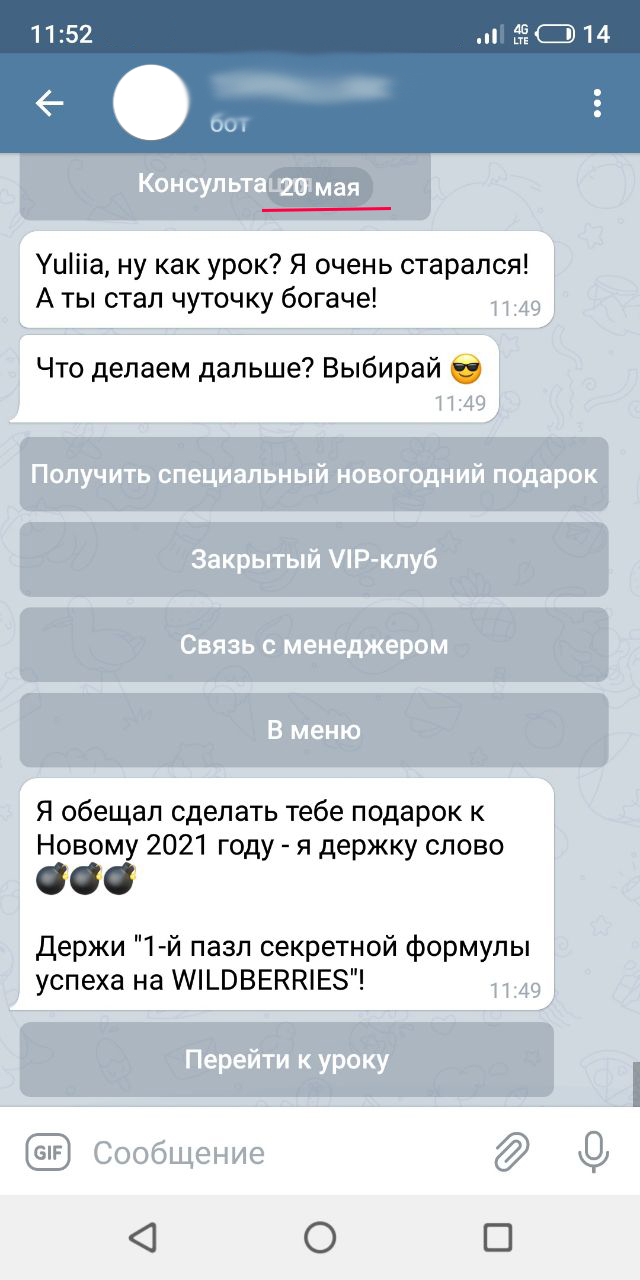Tap the Консультация bot button

click(225, 187)
